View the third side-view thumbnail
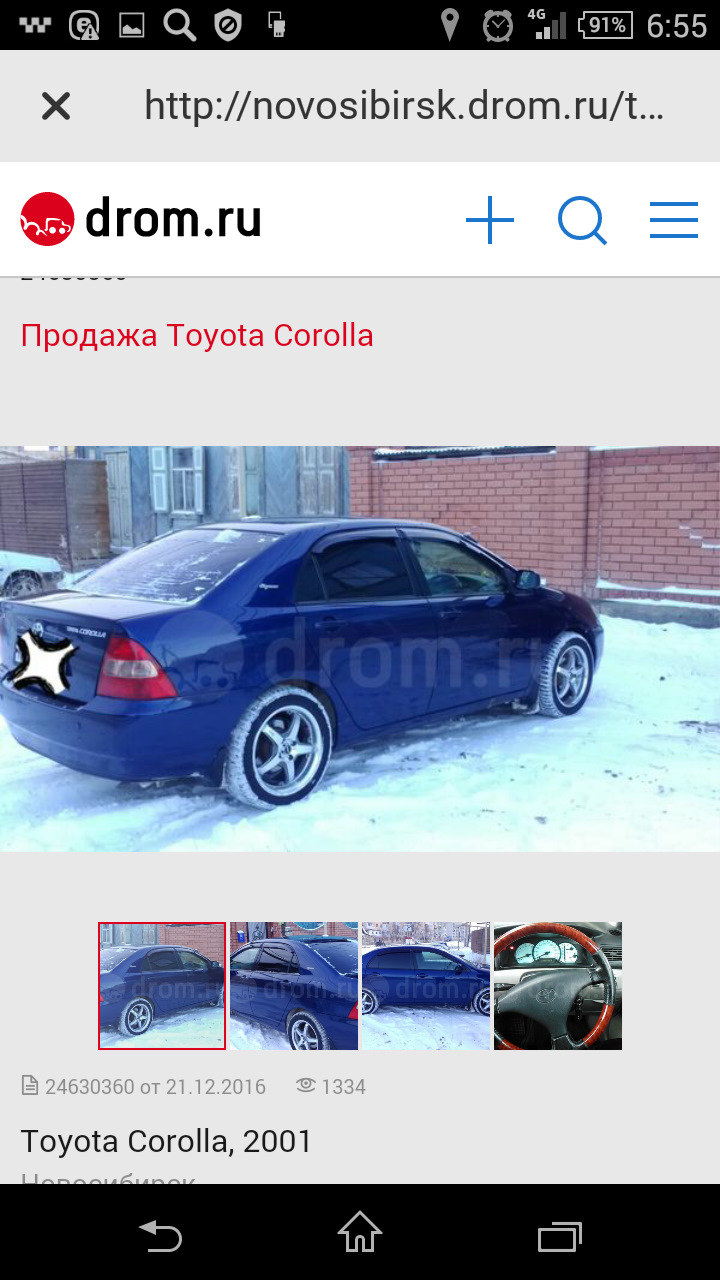 [426, 986]
